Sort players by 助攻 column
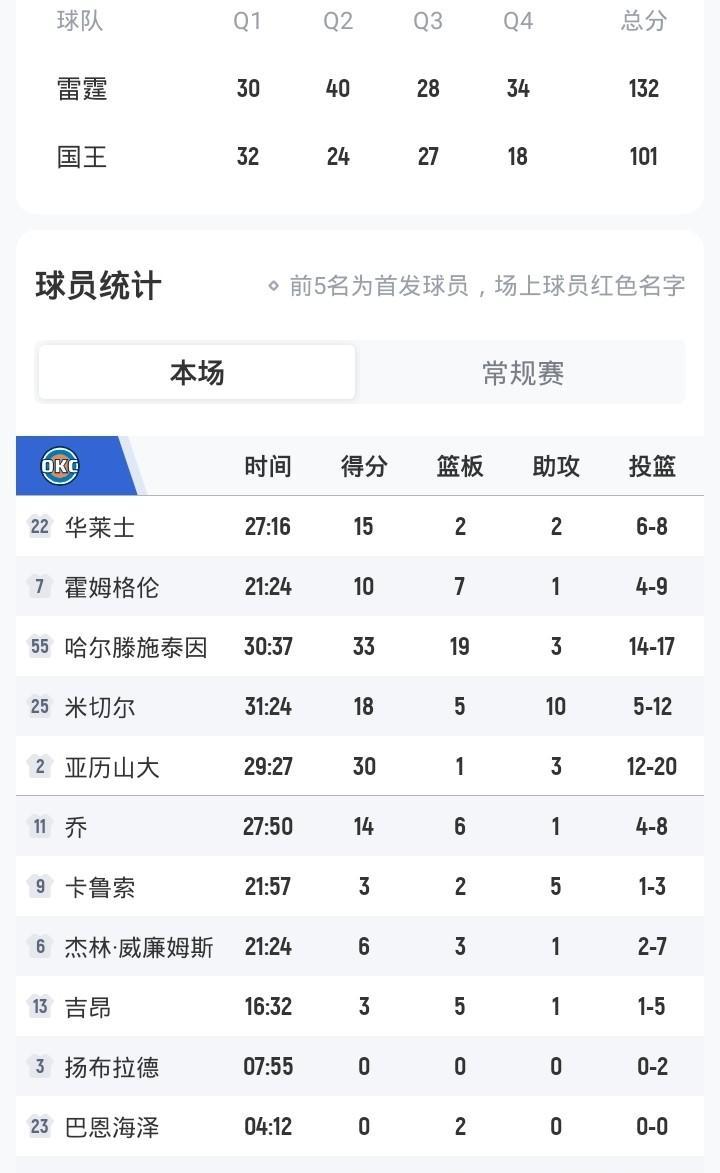Screen dimensions: 720x1173 point(556,466)
